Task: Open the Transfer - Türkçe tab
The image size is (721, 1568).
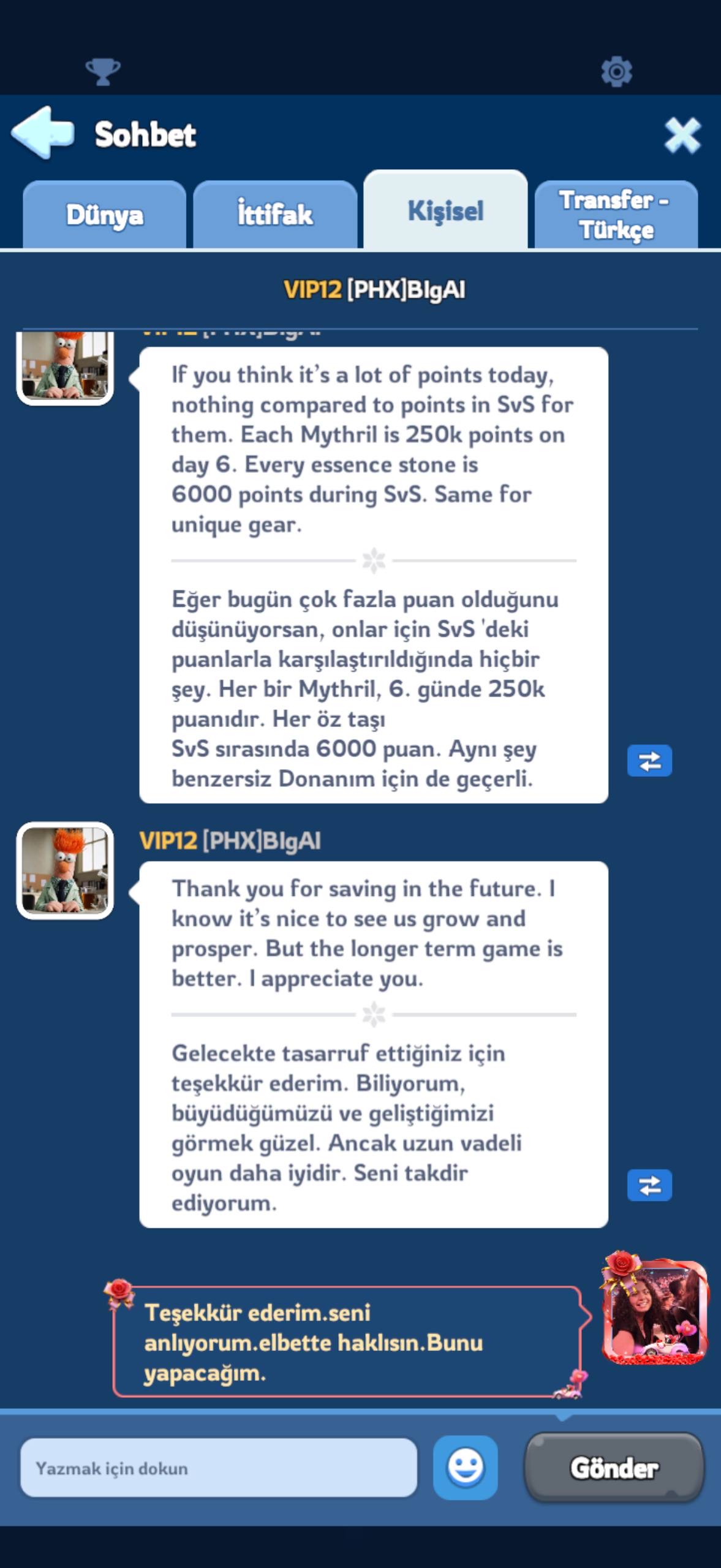Action: pos(616,215)
